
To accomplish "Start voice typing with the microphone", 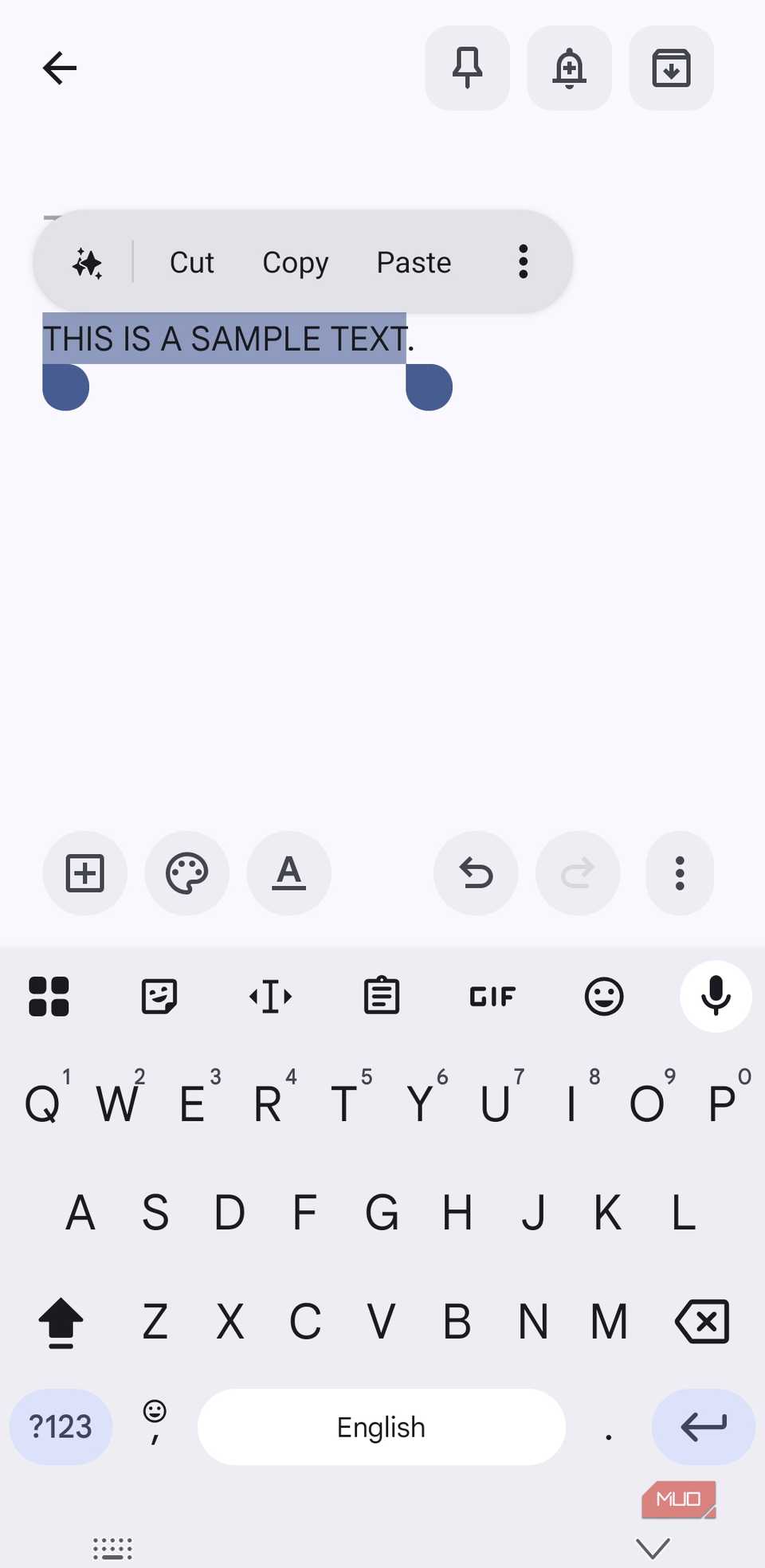I will (x=716, y=997).
